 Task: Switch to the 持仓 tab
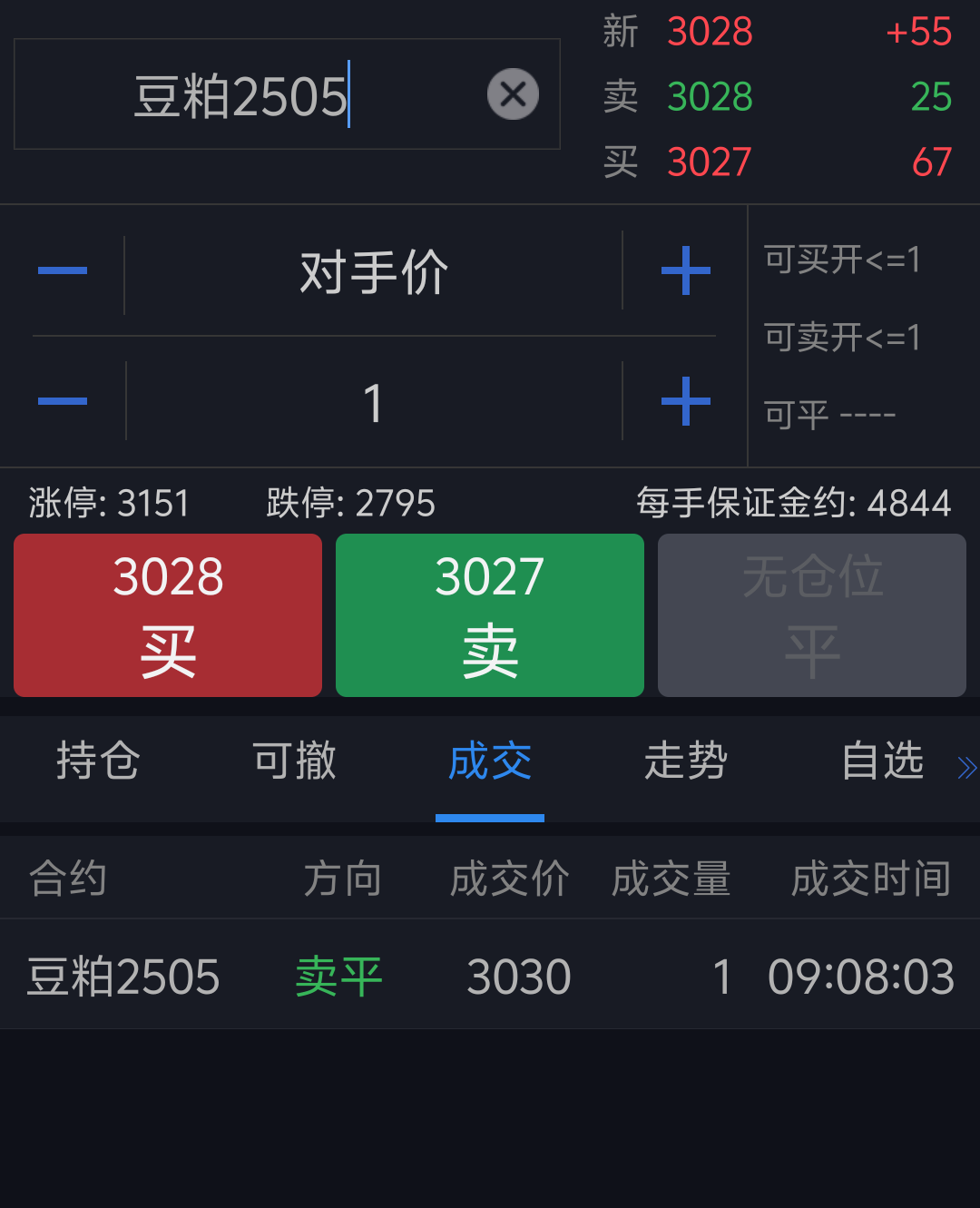pos(98,761)
